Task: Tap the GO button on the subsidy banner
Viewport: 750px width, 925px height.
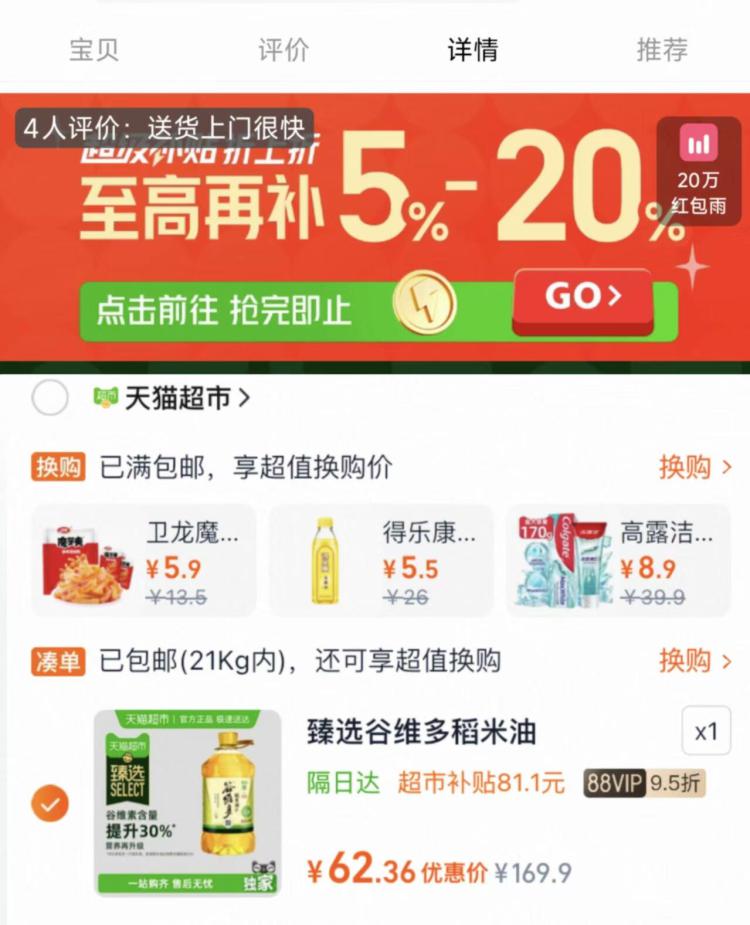Action: pyautogui.click(x=583, y=301)
